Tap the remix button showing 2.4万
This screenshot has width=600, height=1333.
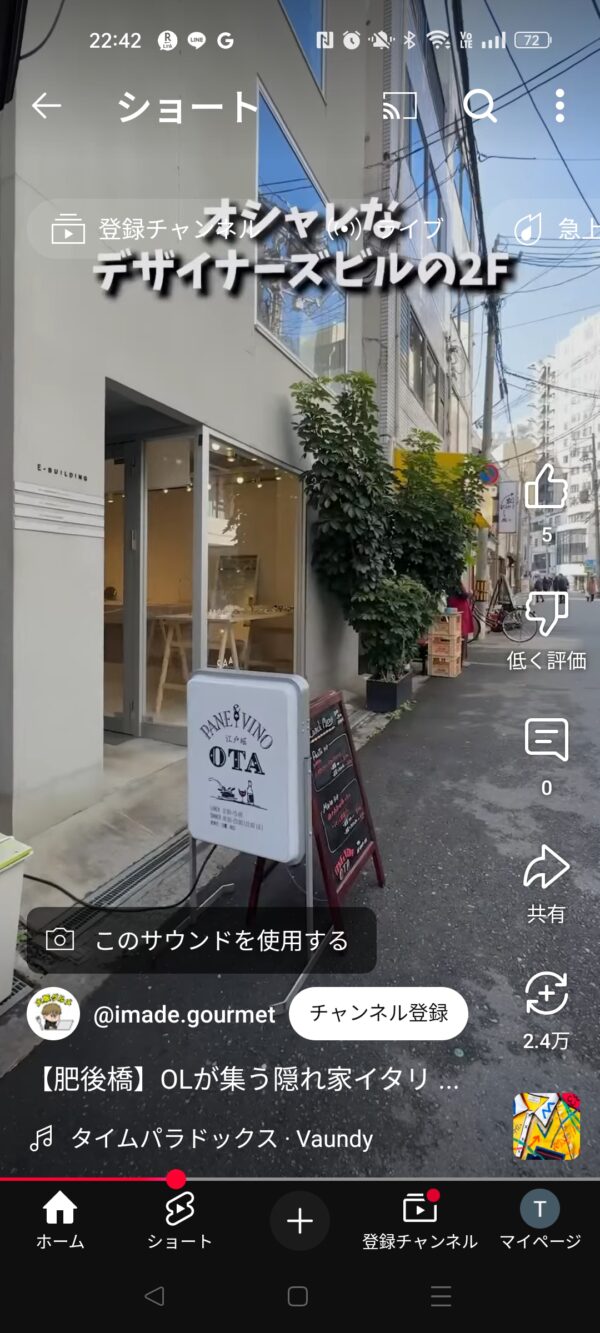(546, 995)
